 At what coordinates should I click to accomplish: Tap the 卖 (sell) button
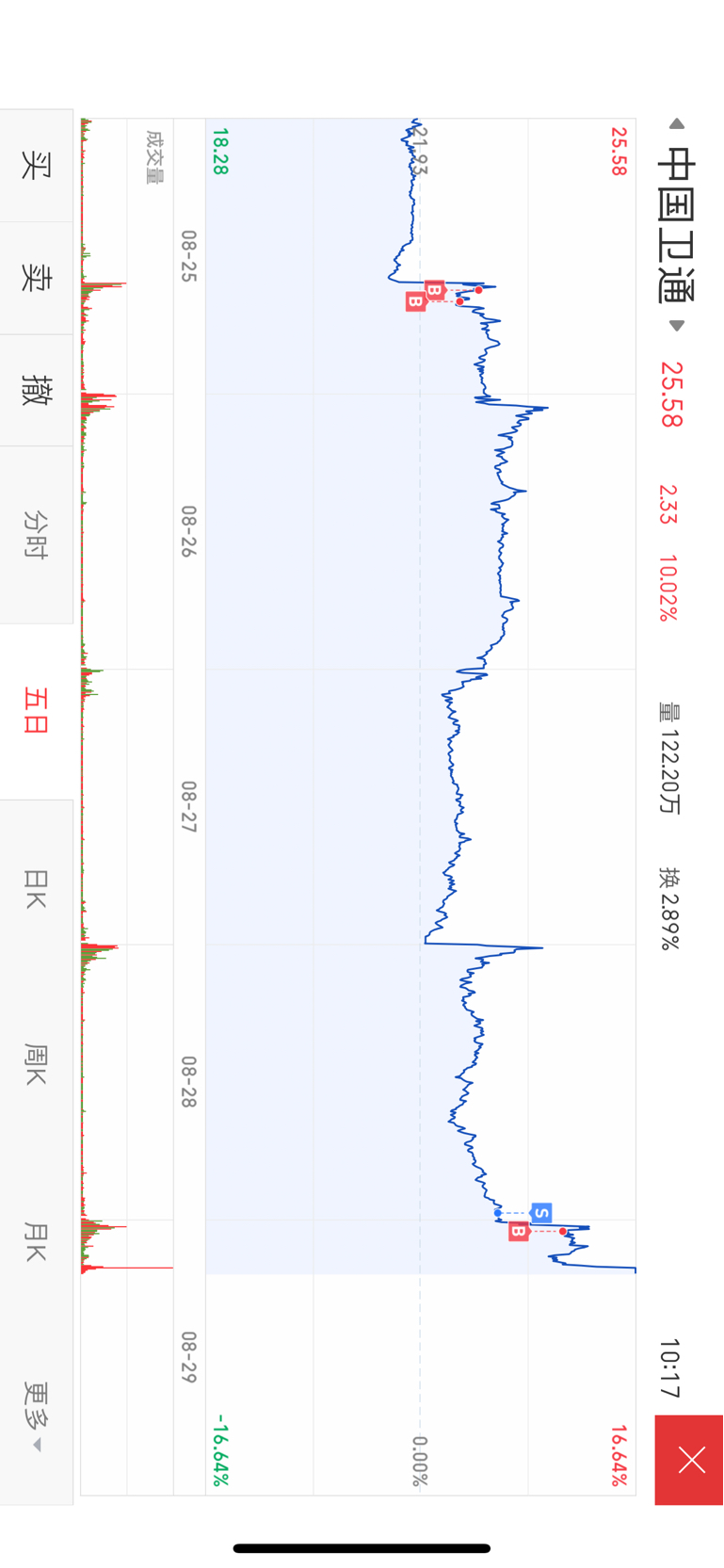[37, 278]
